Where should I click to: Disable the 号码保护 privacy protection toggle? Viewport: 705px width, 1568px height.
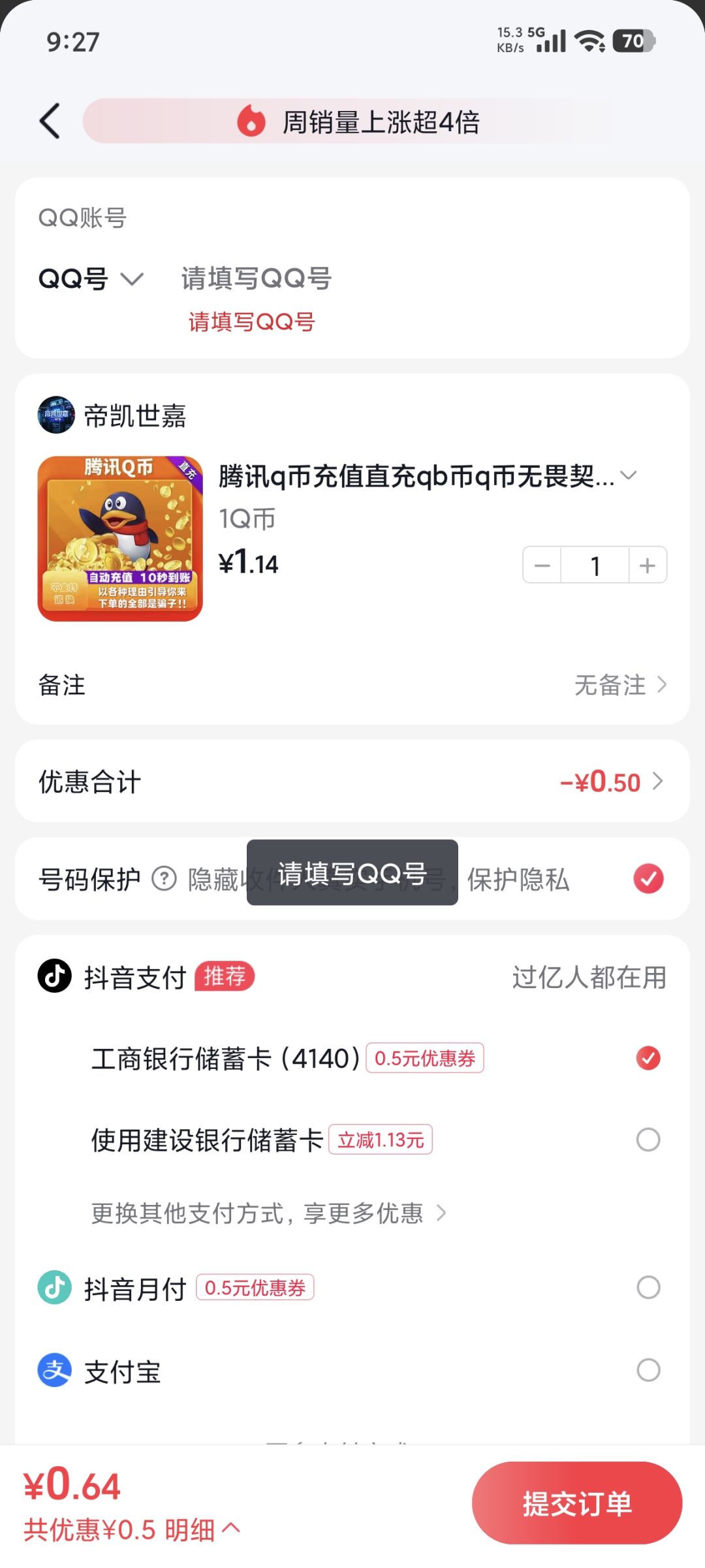click(x=648, y=878)
